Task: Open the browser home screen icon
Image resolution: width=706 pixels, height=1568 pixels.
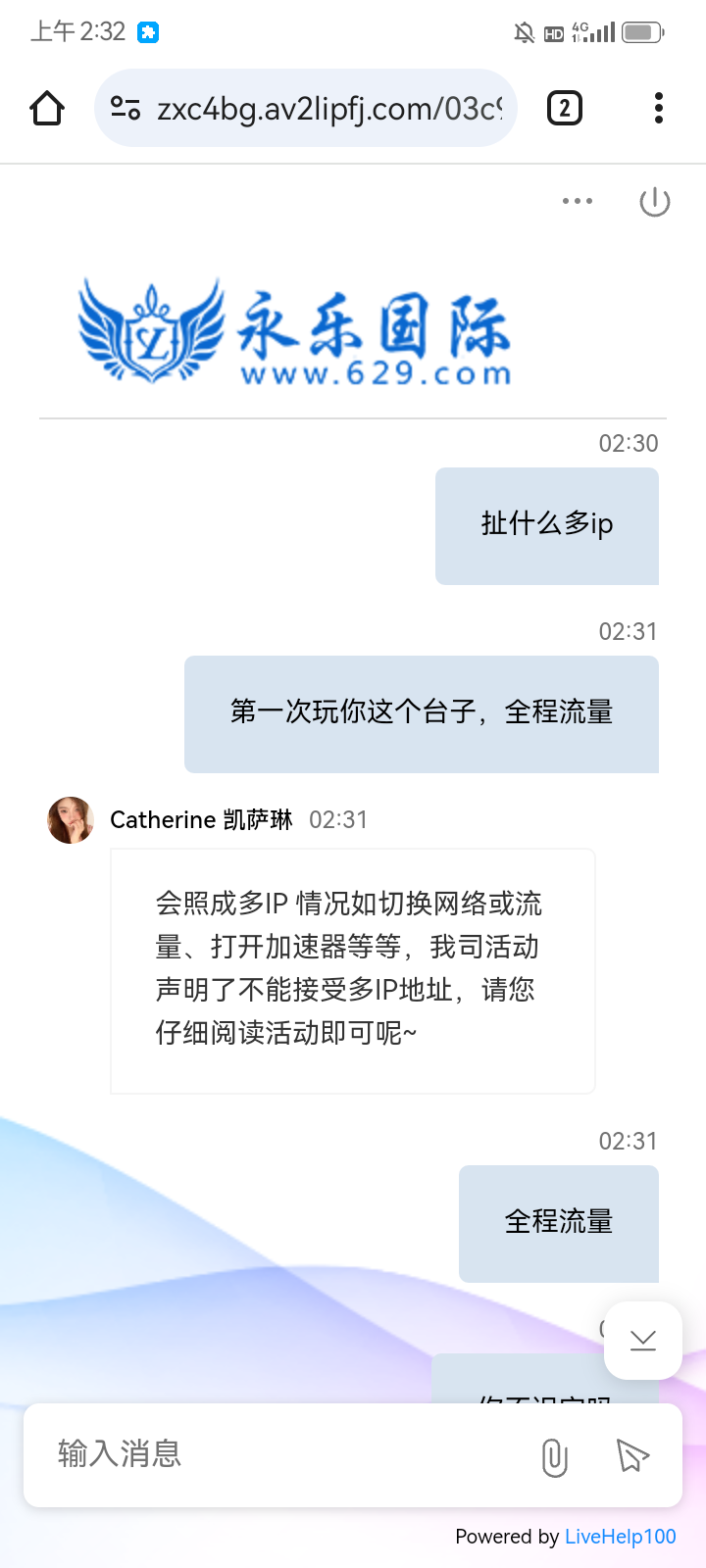Action: [46, 108]
